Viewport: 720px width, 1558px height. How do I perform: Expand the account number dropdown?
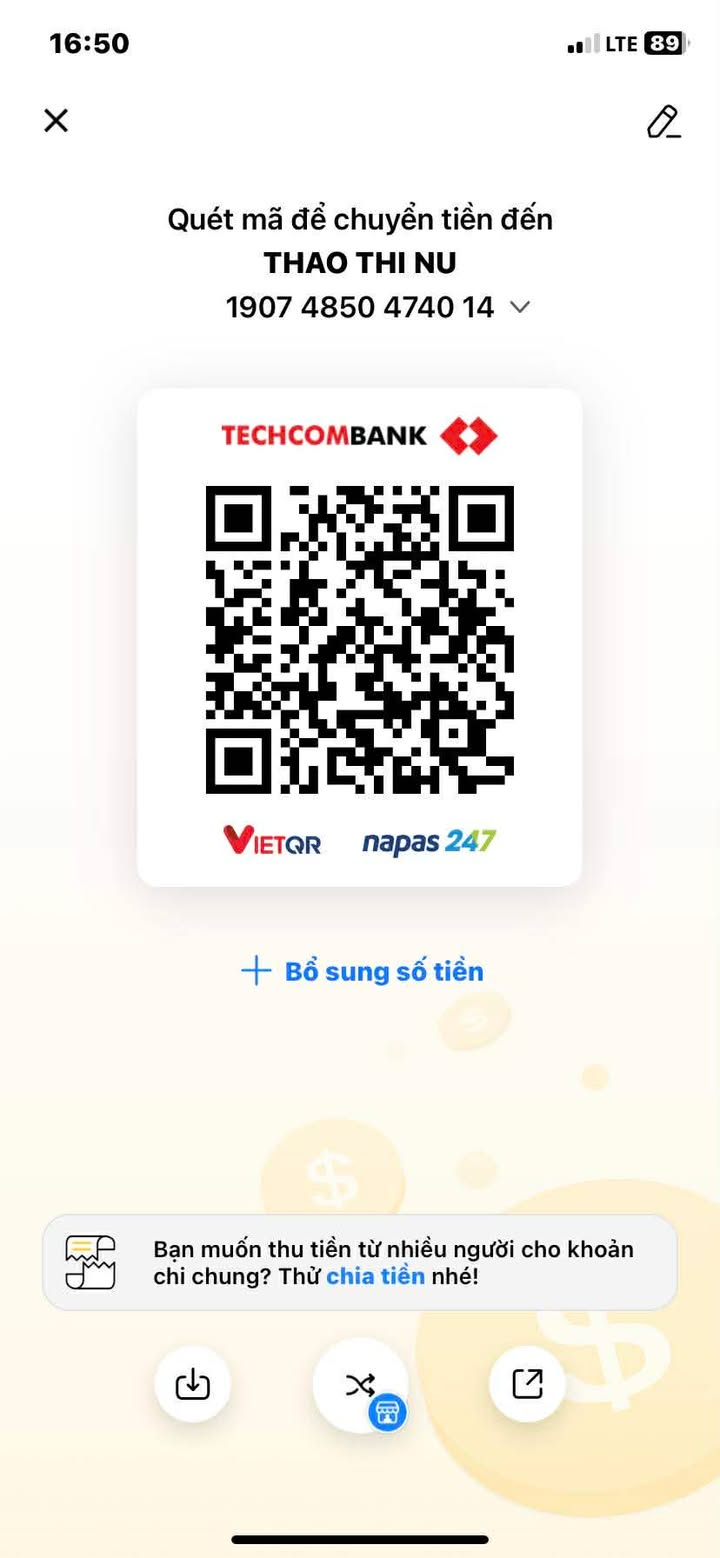tap(519, 307)
